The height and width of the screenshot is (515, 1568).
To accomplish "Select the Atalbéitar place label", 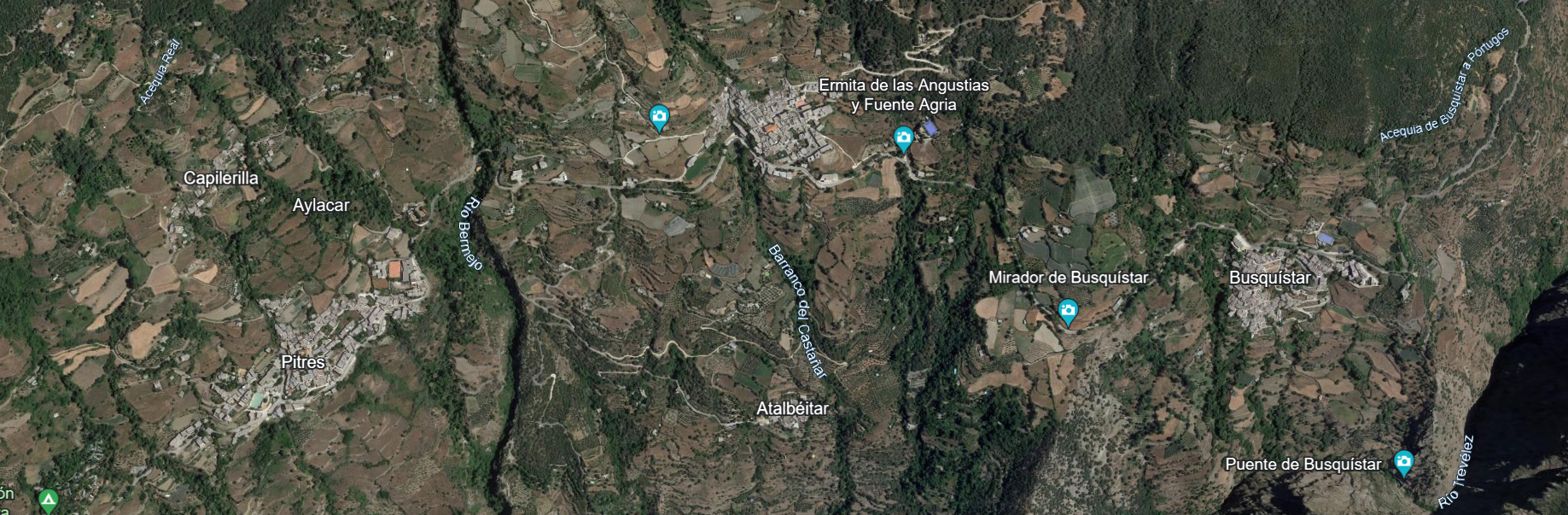I will click(792, 408).
